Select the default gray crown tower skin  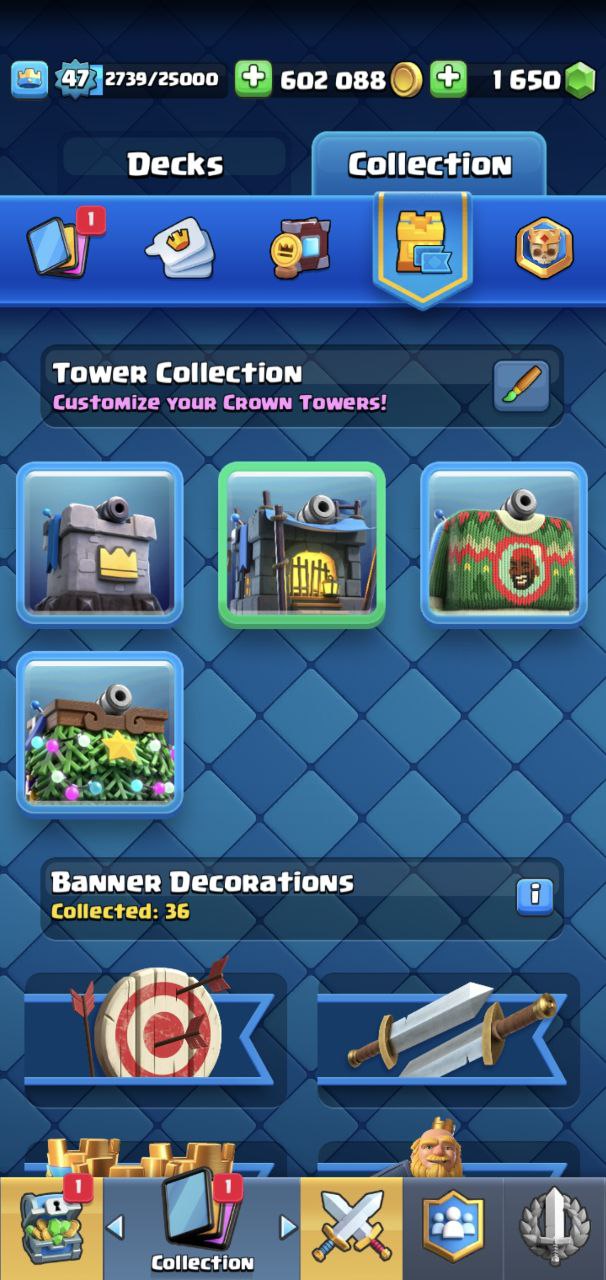coord(100,543)
